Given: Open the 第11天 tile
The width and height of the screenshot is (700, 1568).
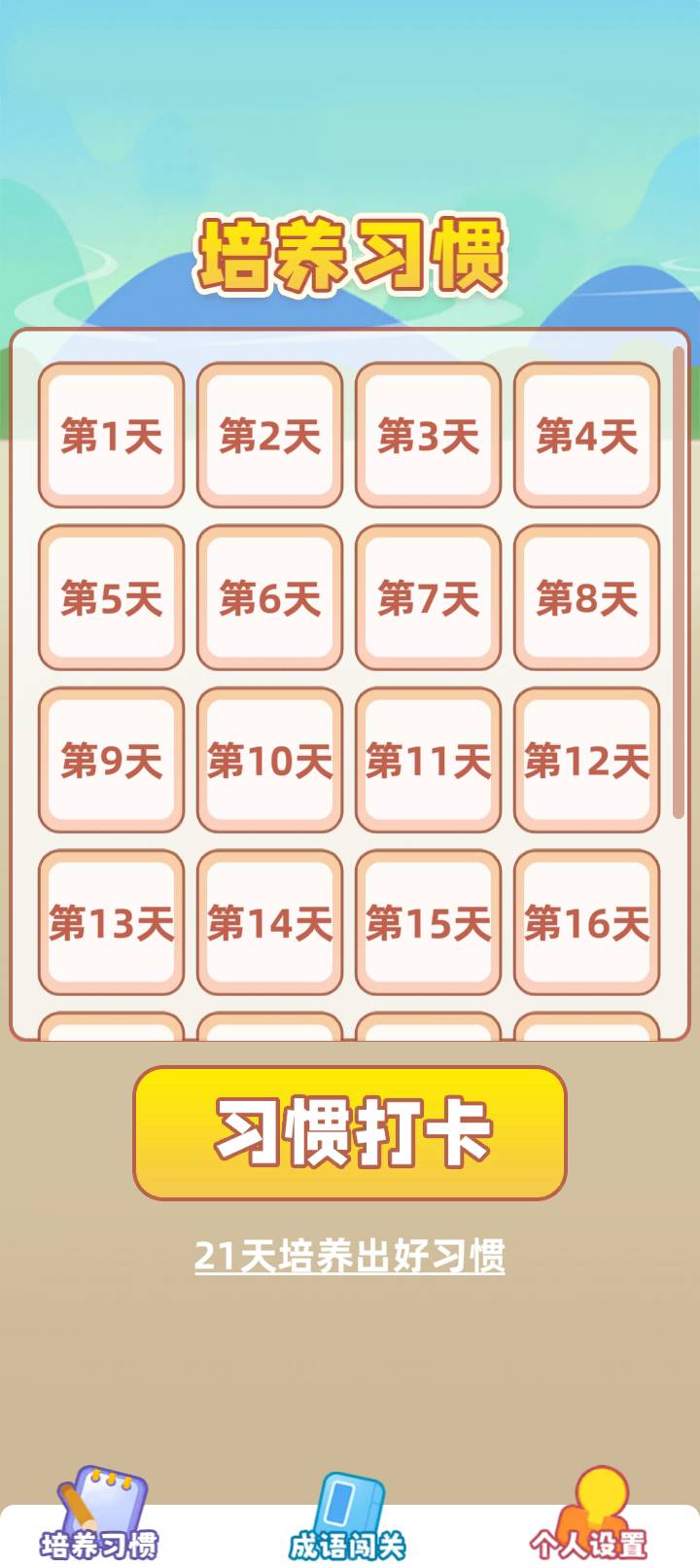Looking at the screenshot, I should (428, 760).
